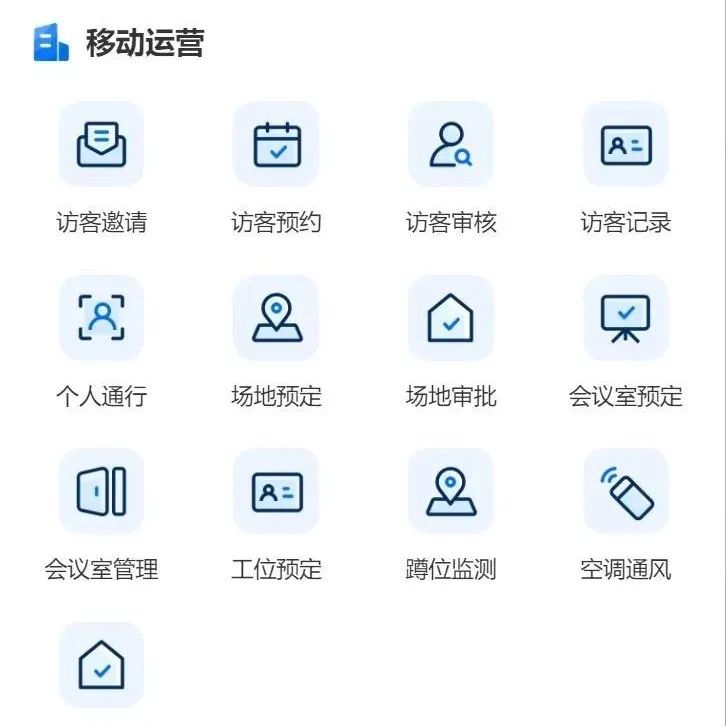Open 会议室管理 meeting room management

click(x=101, y=492)
